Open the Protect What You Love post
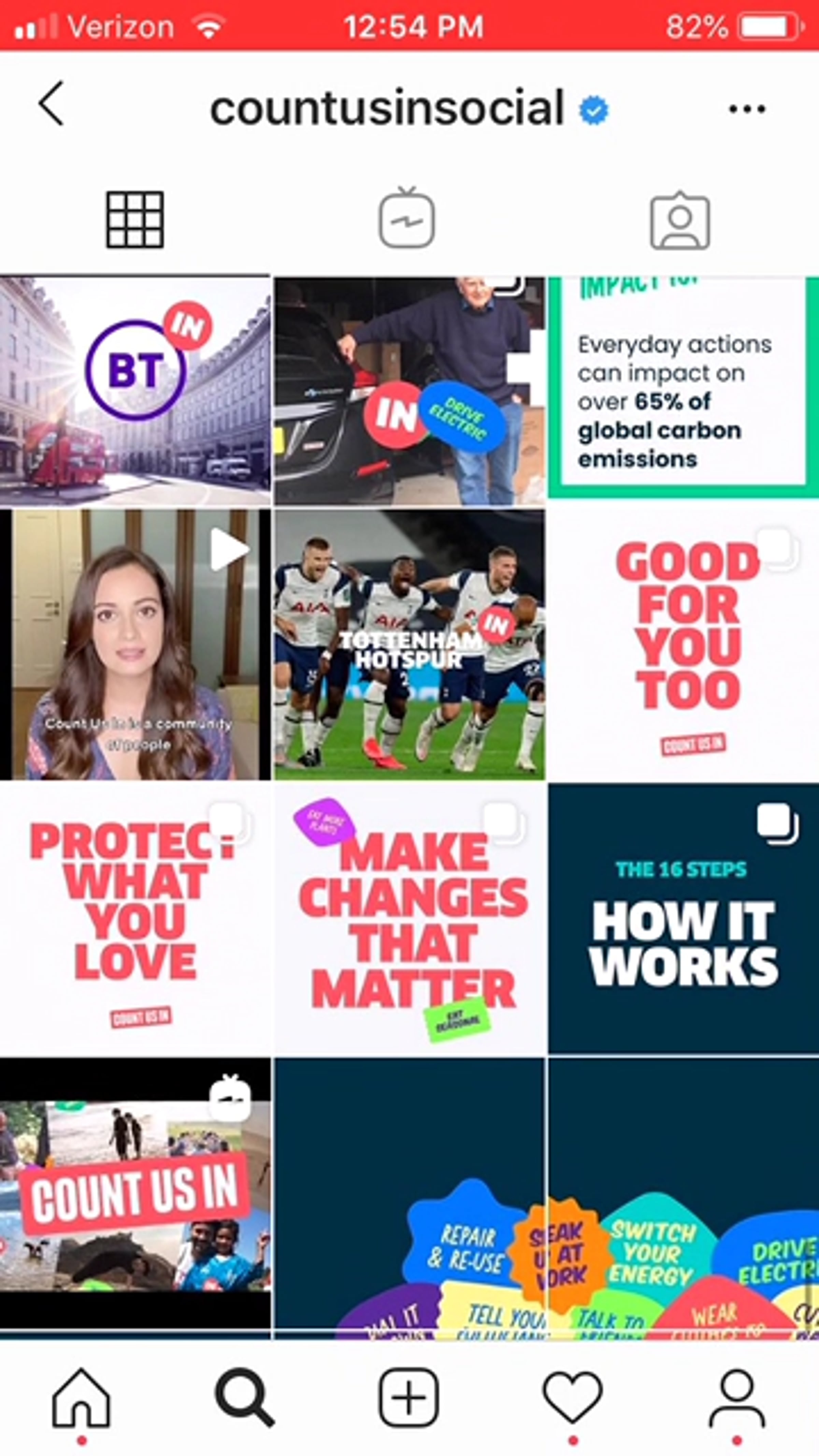This screenshot has height=1456, width=819. [x=135, y=919]
